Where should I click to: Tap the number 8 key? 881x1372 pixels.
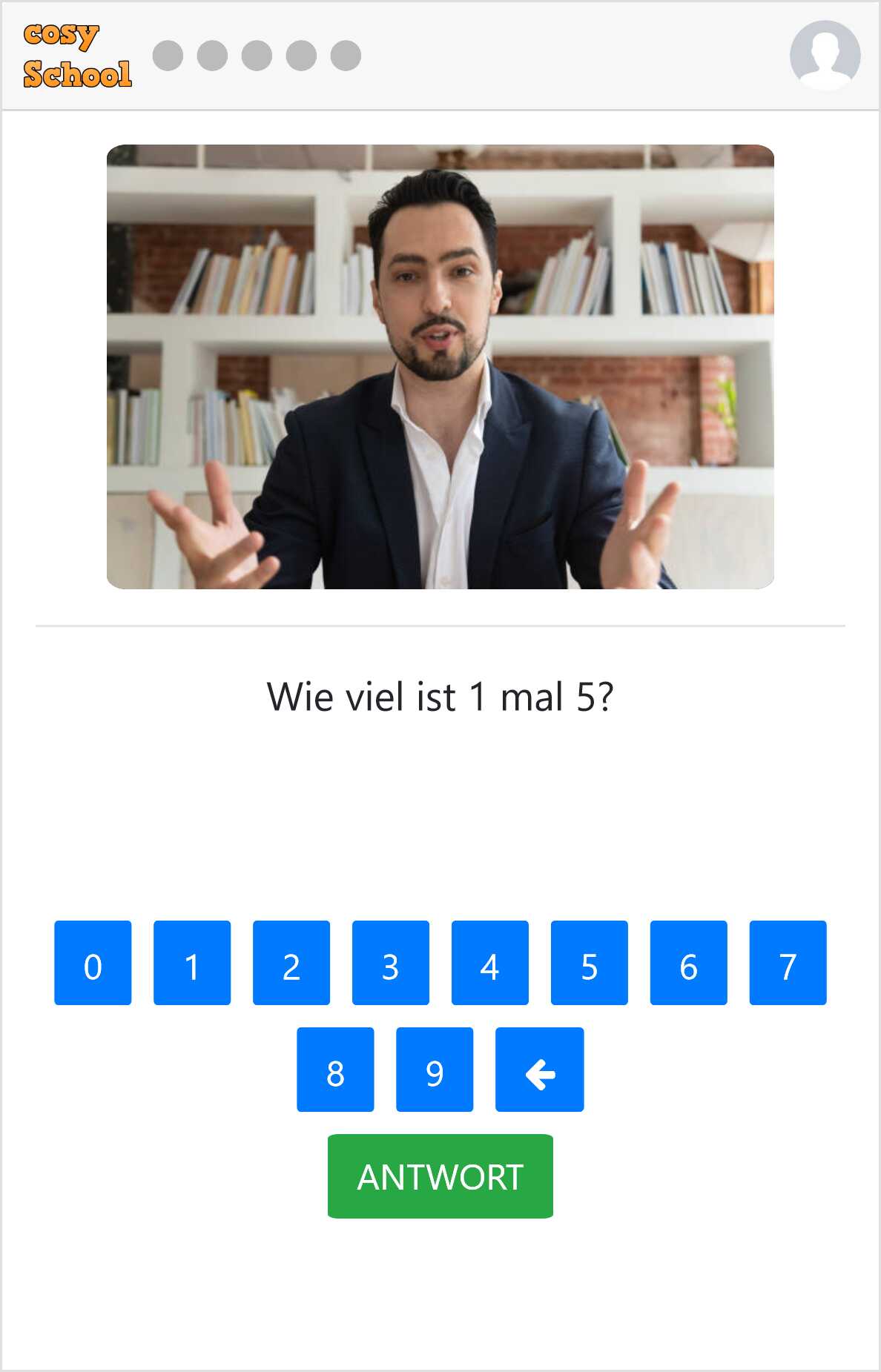(335, 1070)
